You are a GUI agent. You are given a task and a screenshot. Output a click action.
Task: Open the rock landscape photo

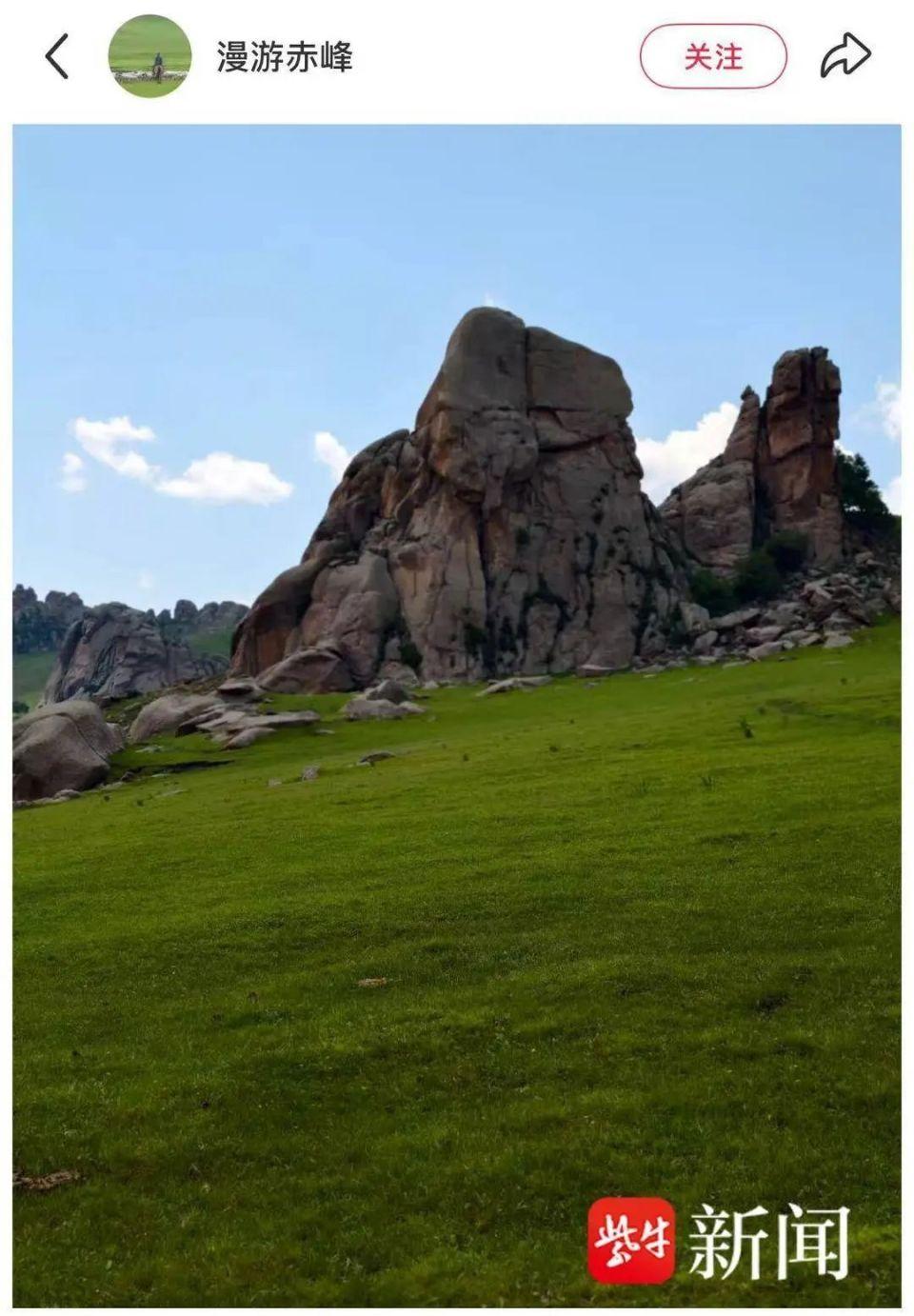457,714
